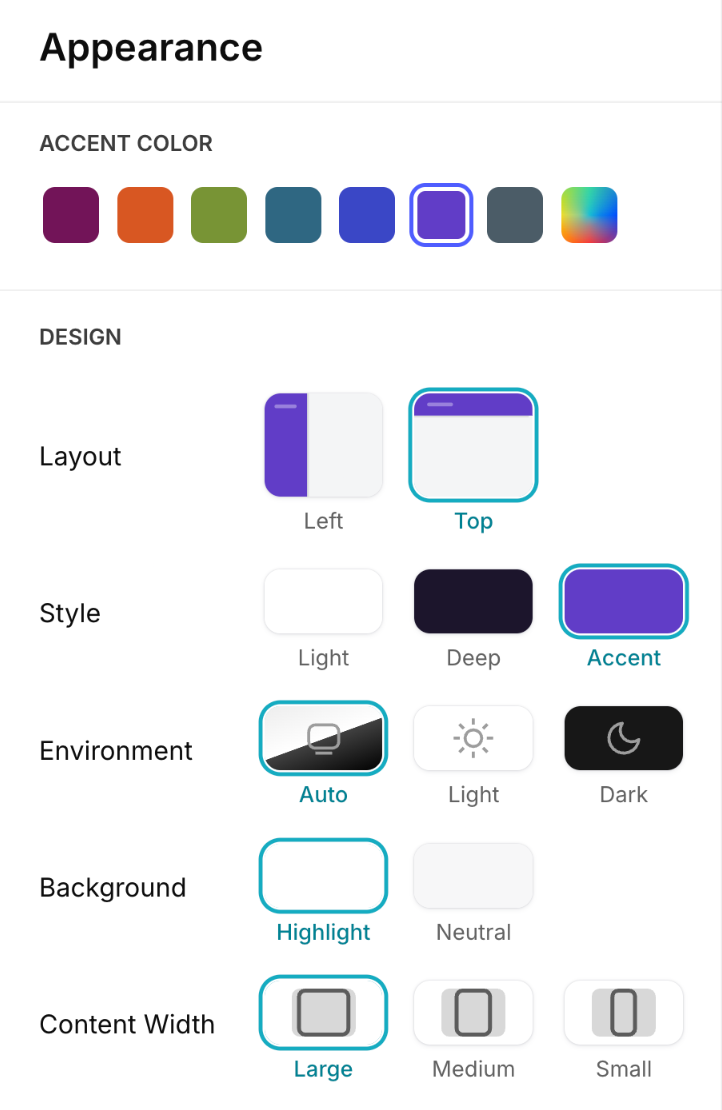Select the teal accent color
This screenshot has height=1110, width=722.
(x=292, y=215)
